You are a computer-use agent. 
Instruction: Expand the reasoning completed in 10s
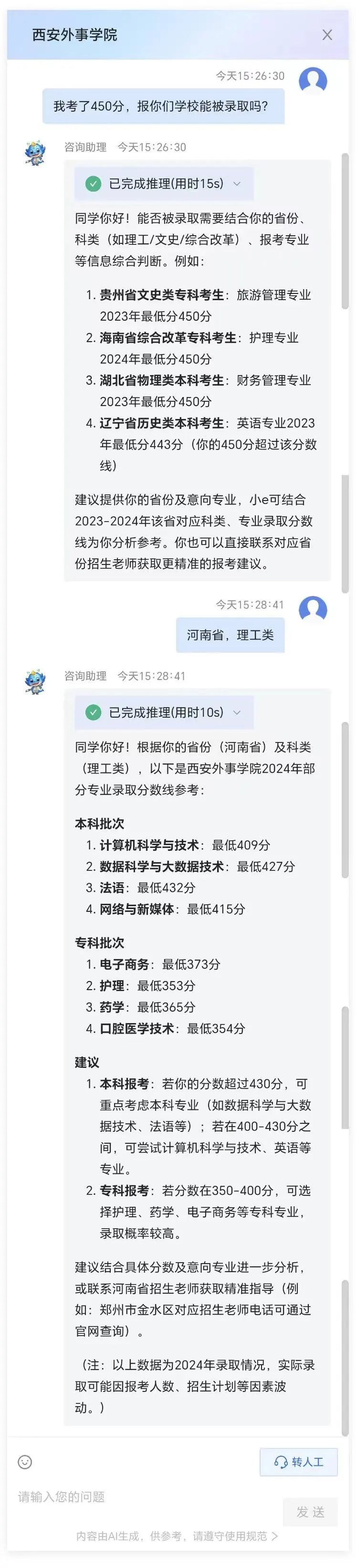point(237,712)
